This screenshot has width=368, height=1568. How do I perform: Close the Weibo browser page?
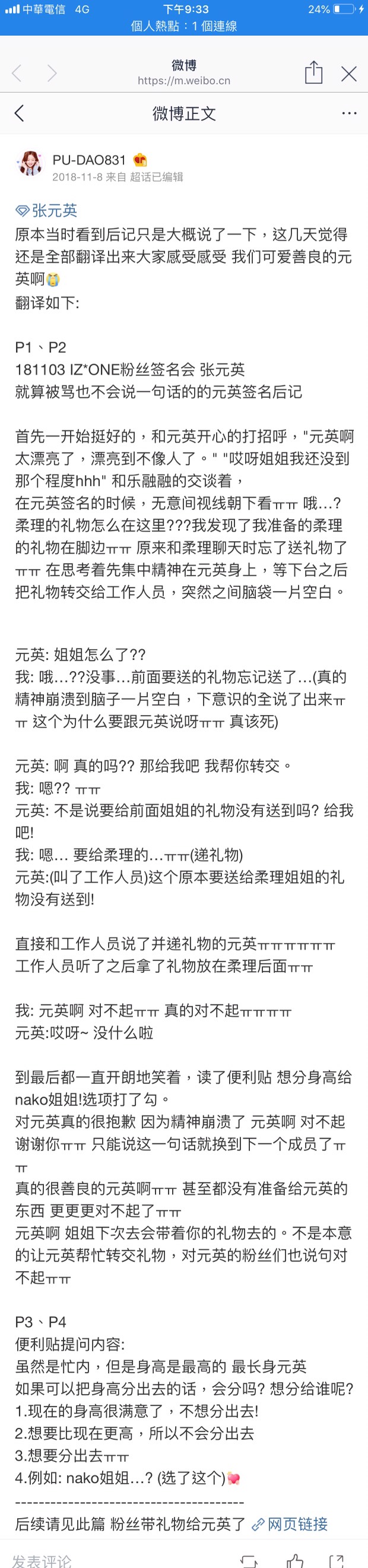pyautogui.click(x=349, y=74)
